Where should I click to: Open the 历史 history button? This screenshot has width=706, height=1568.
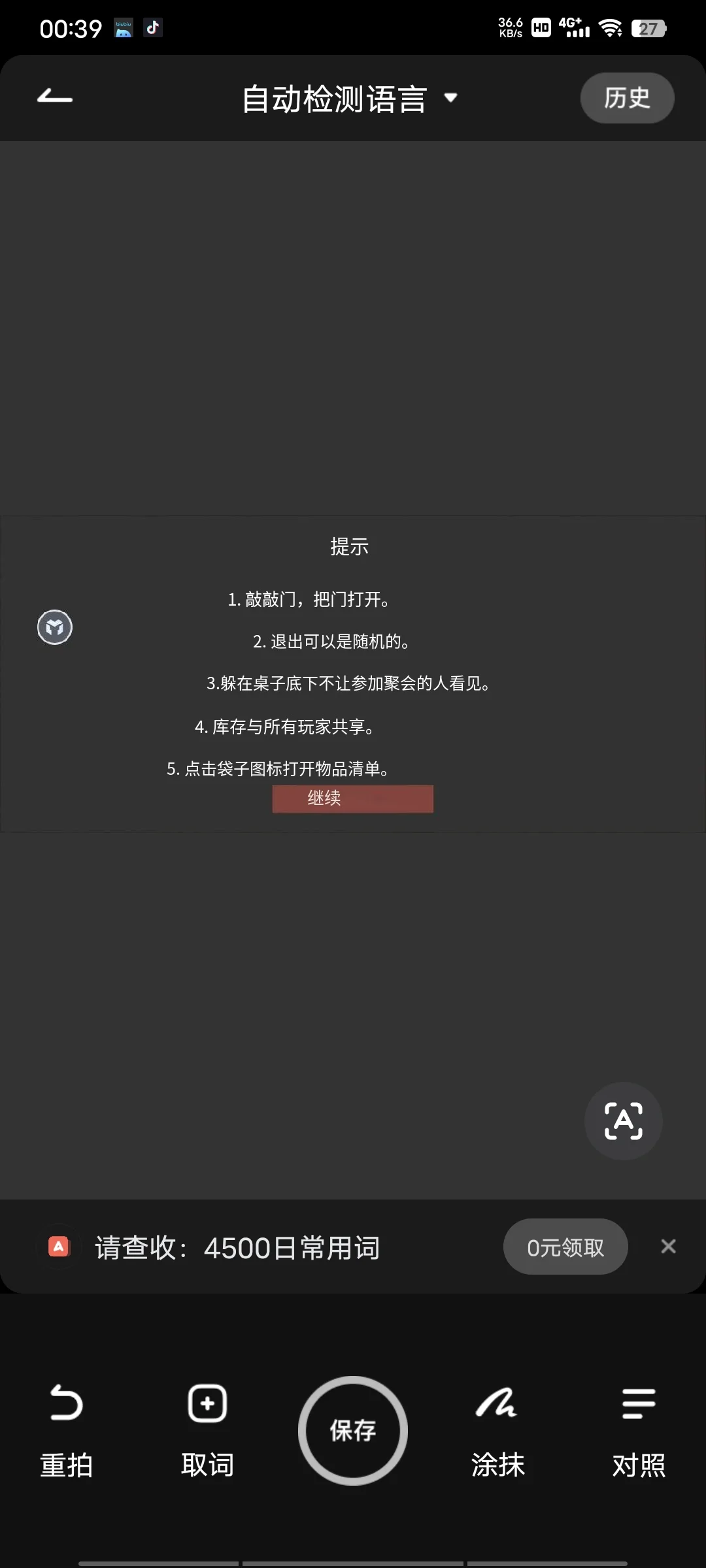(x=626, y=98)
